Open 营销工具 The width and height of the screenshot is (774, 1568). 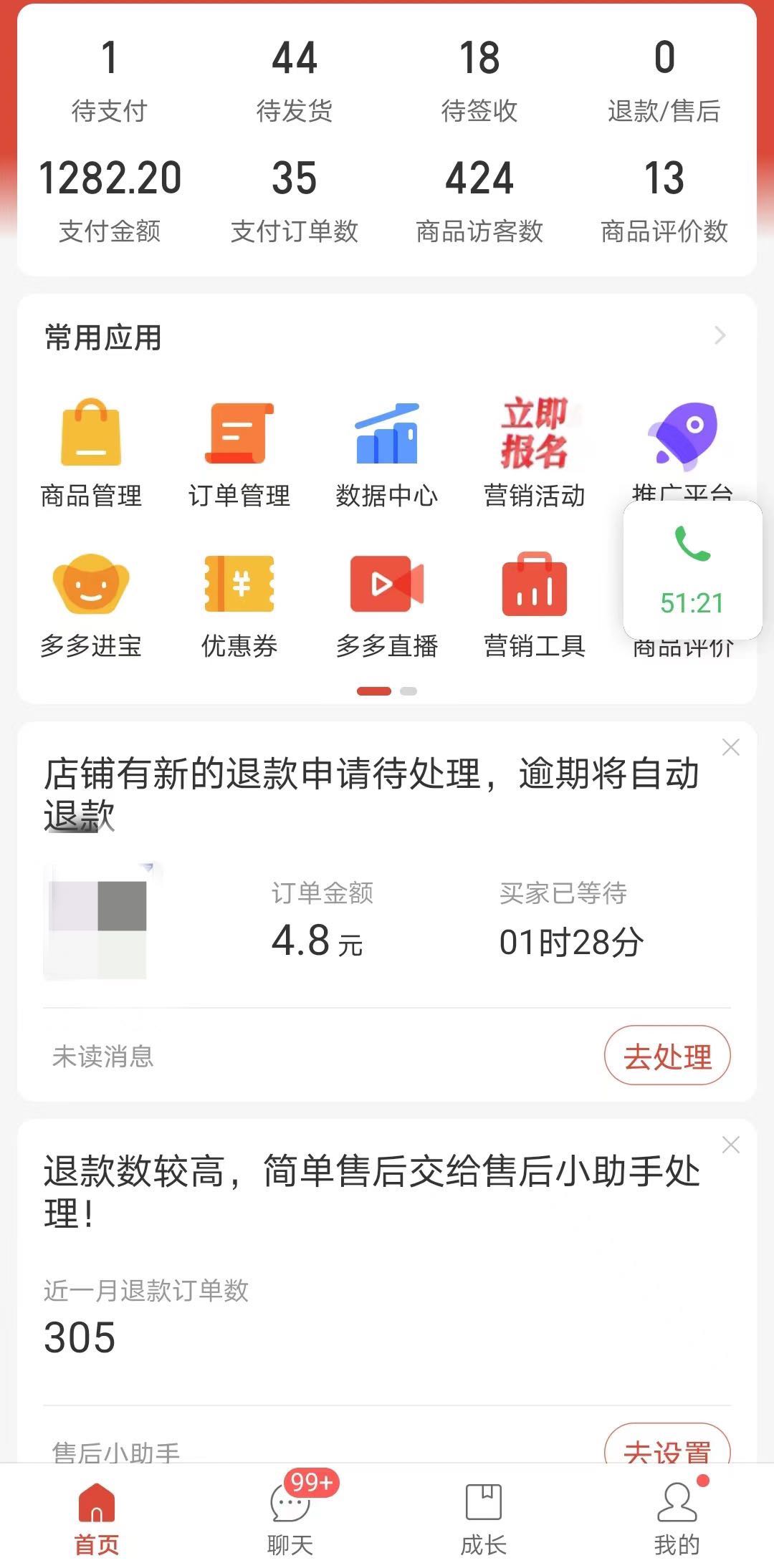[x=535, y=604]
